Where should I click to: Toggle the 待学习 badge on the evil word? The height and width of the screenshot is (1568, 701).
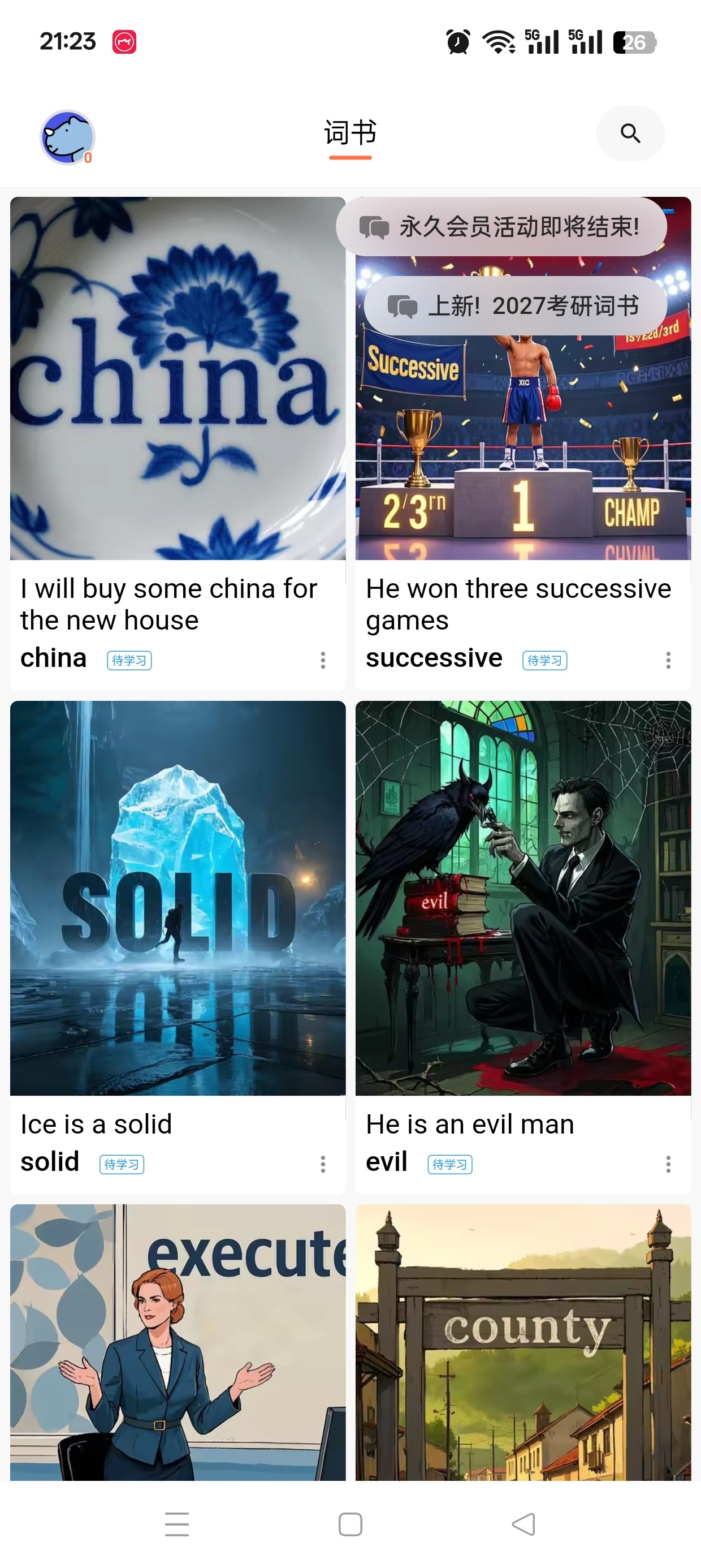(x=449, y=1163)
